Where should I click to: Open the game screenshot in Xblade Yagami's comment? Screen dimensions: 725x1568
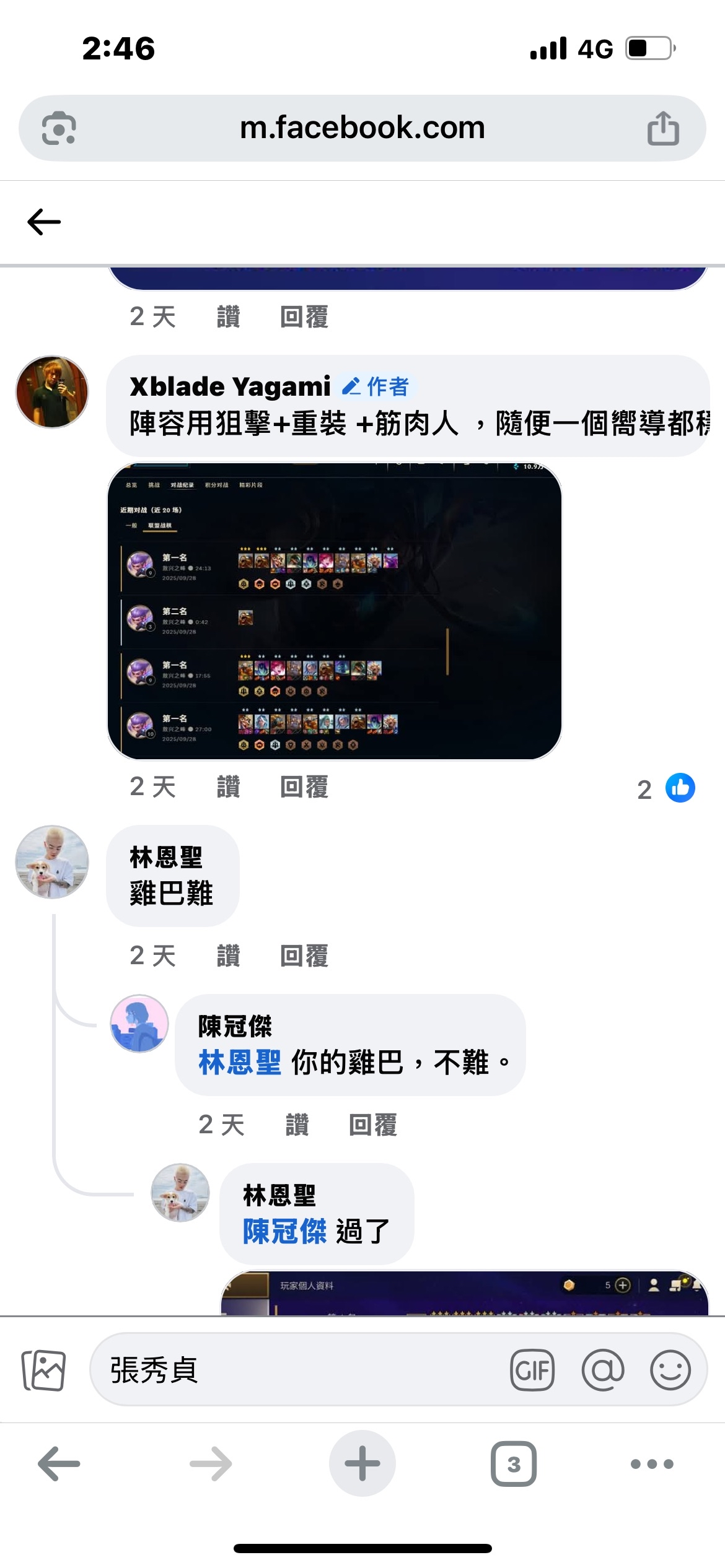click(x=335, y=611)
